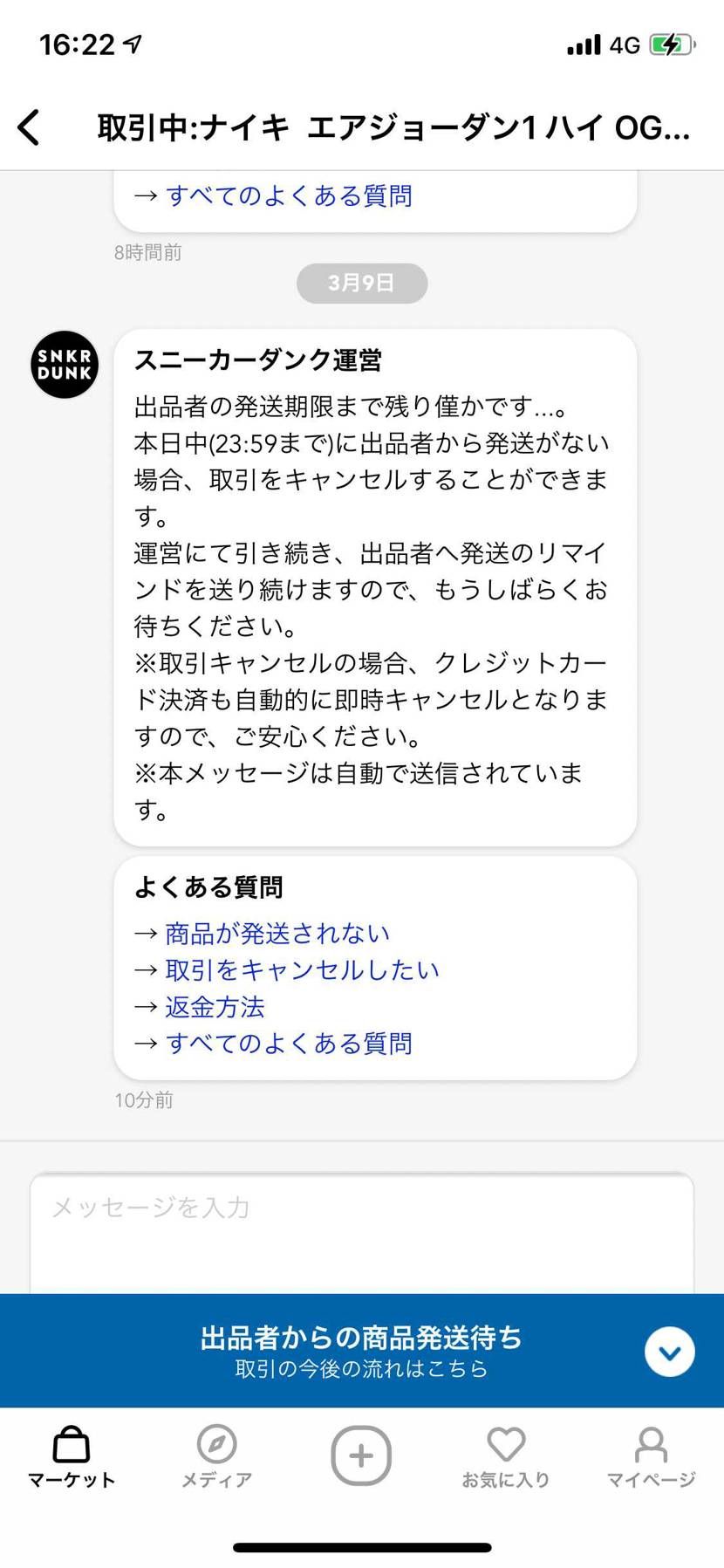
Task: Tap the SNKR DUNK avatar icon
Action: [x=64, y=365]
